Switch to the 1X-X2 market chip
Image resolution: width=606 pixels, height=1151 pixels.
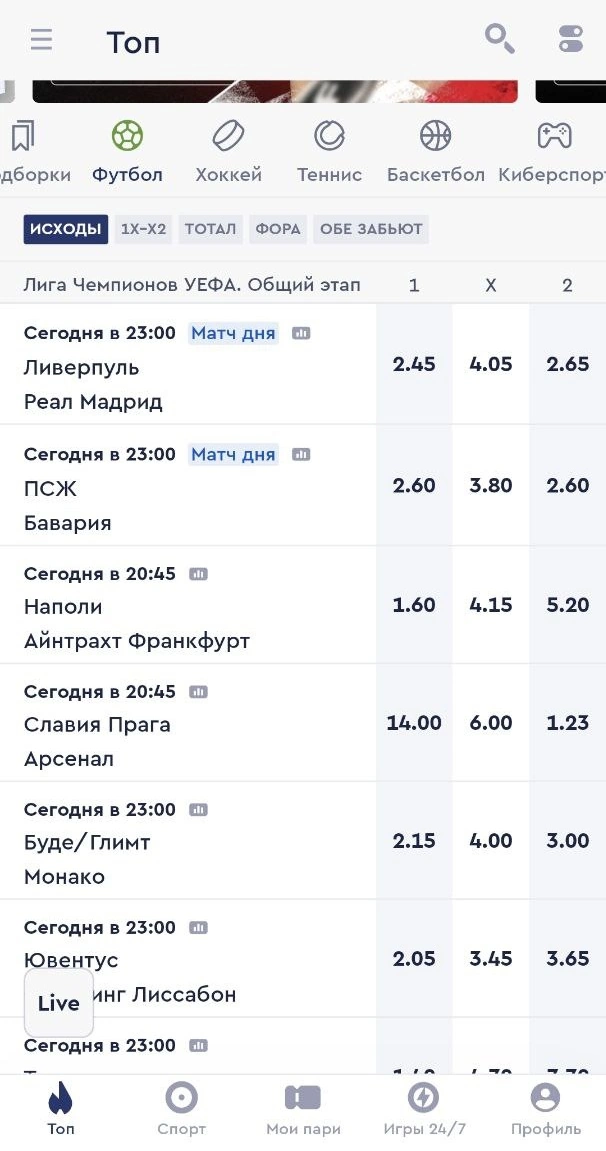pyautogui.click(x=143, y=229)
